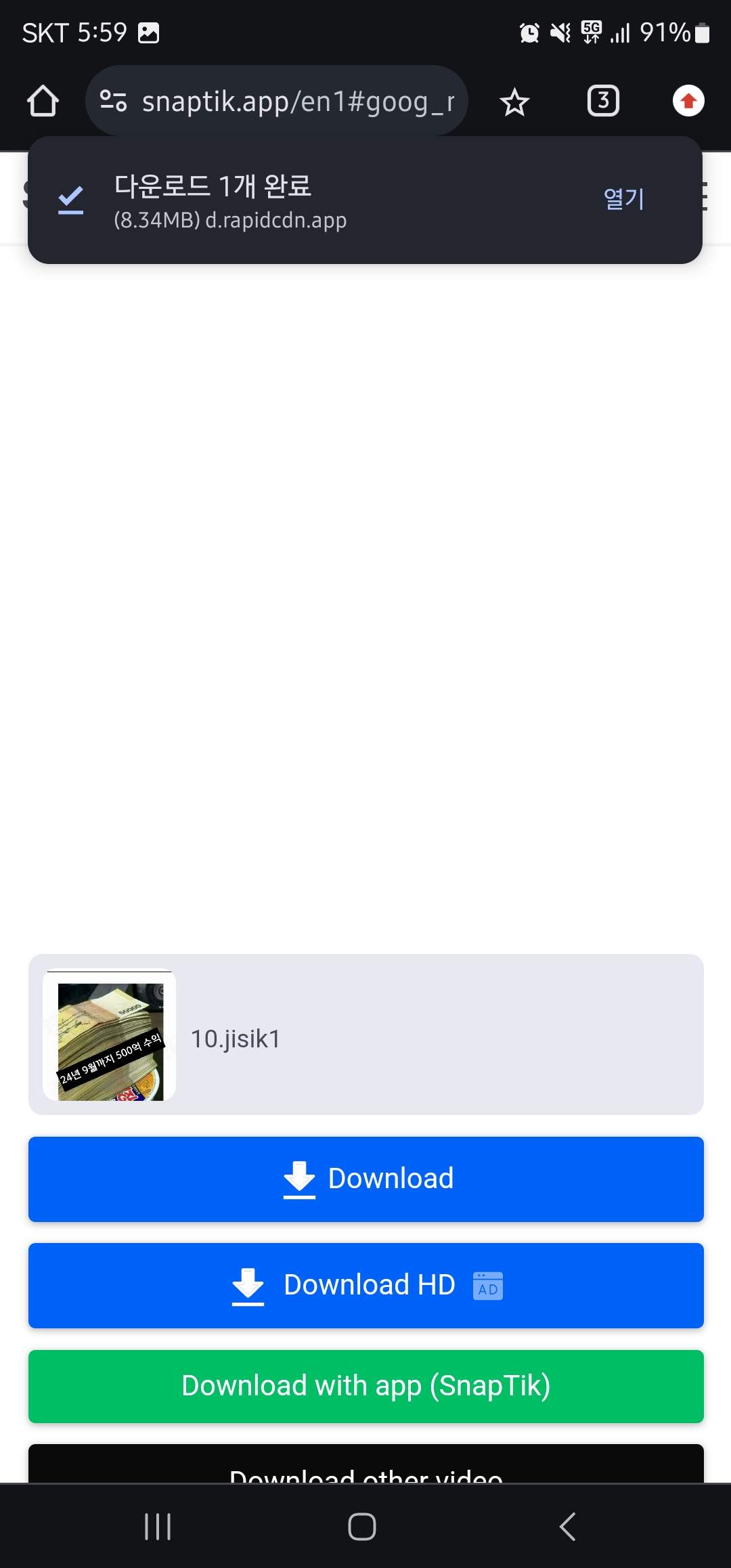View site info icon in address bar
The height and width of the screenshot is (1568, 731).
pos(113,102)
